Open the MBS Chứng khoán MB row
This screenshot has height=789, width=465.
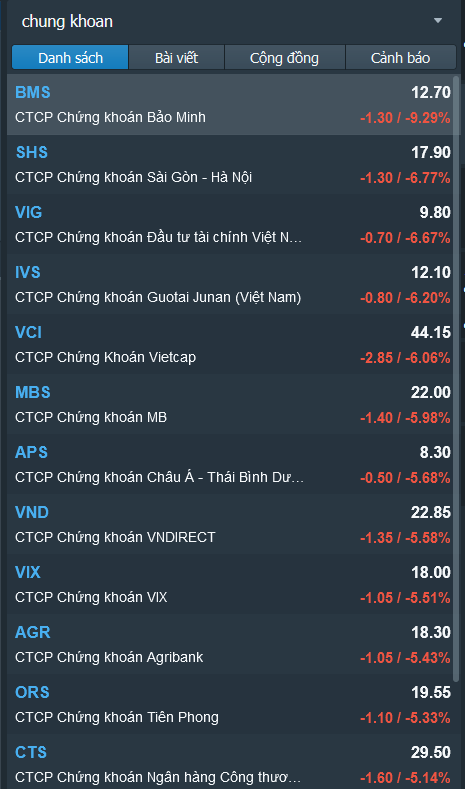click(230, 404)
